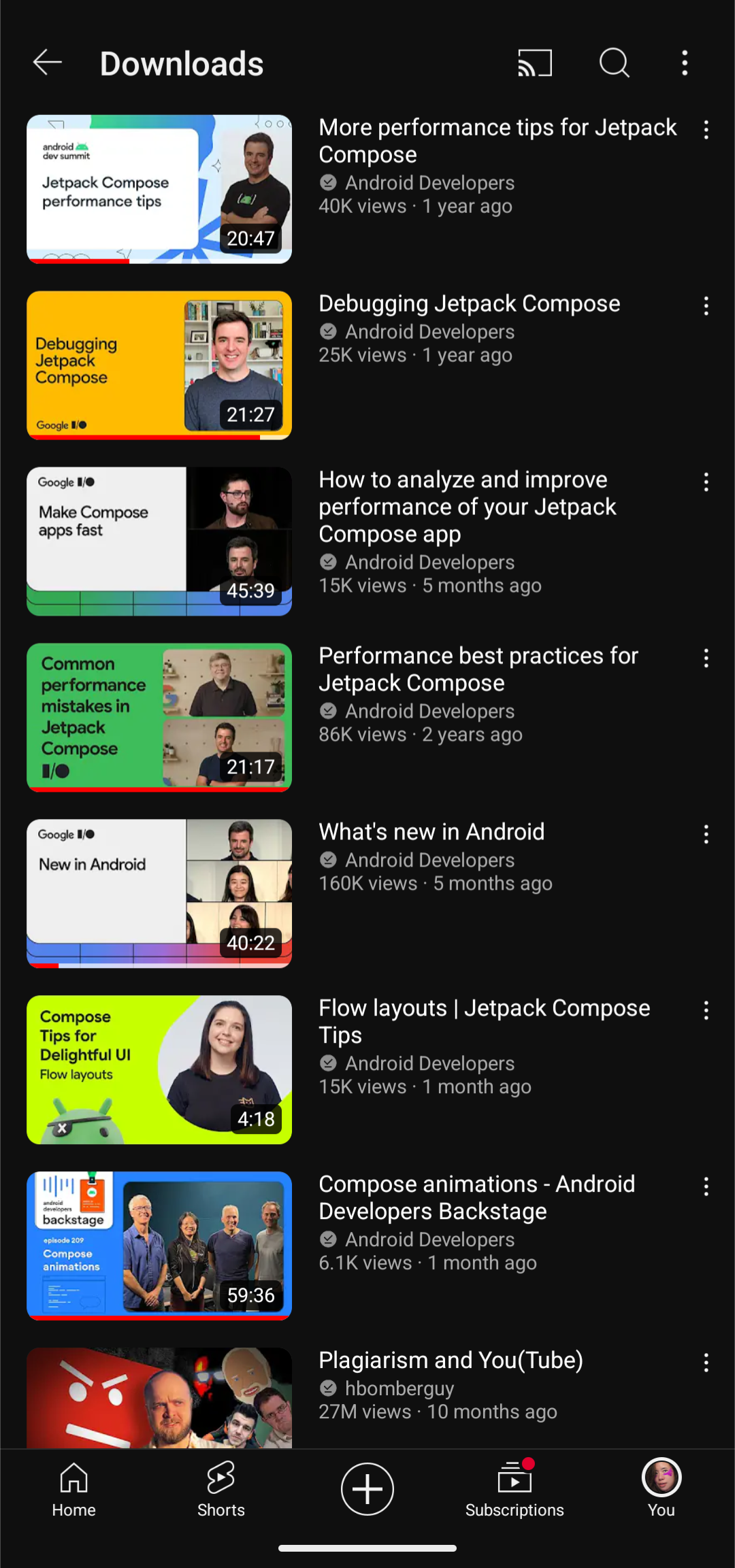The width and height of the screenshot is (735, 1568).
Task: Tap the create plus button
Action: click(367, 1490)
